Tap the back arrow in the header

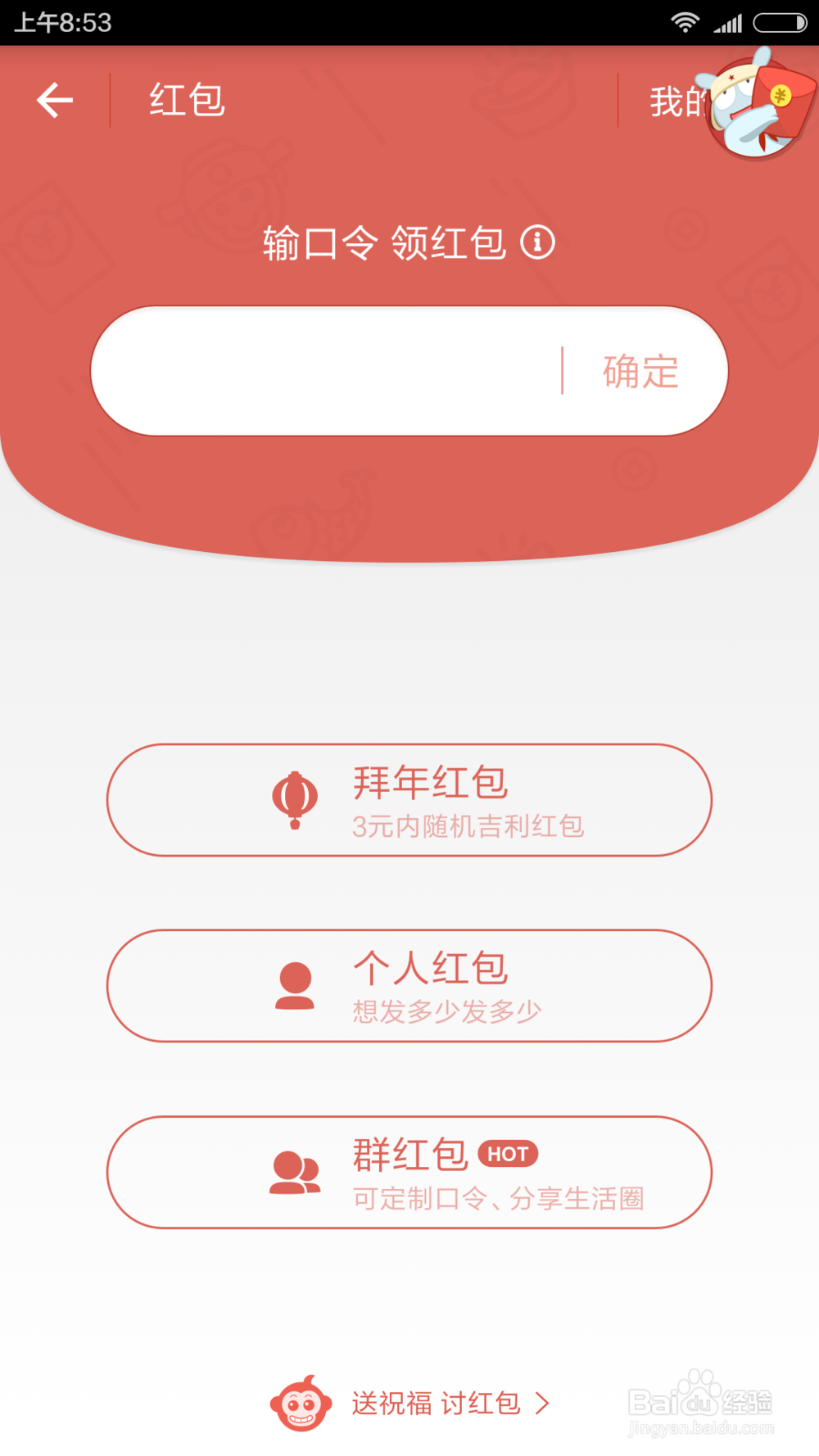[x=53, y=99]
